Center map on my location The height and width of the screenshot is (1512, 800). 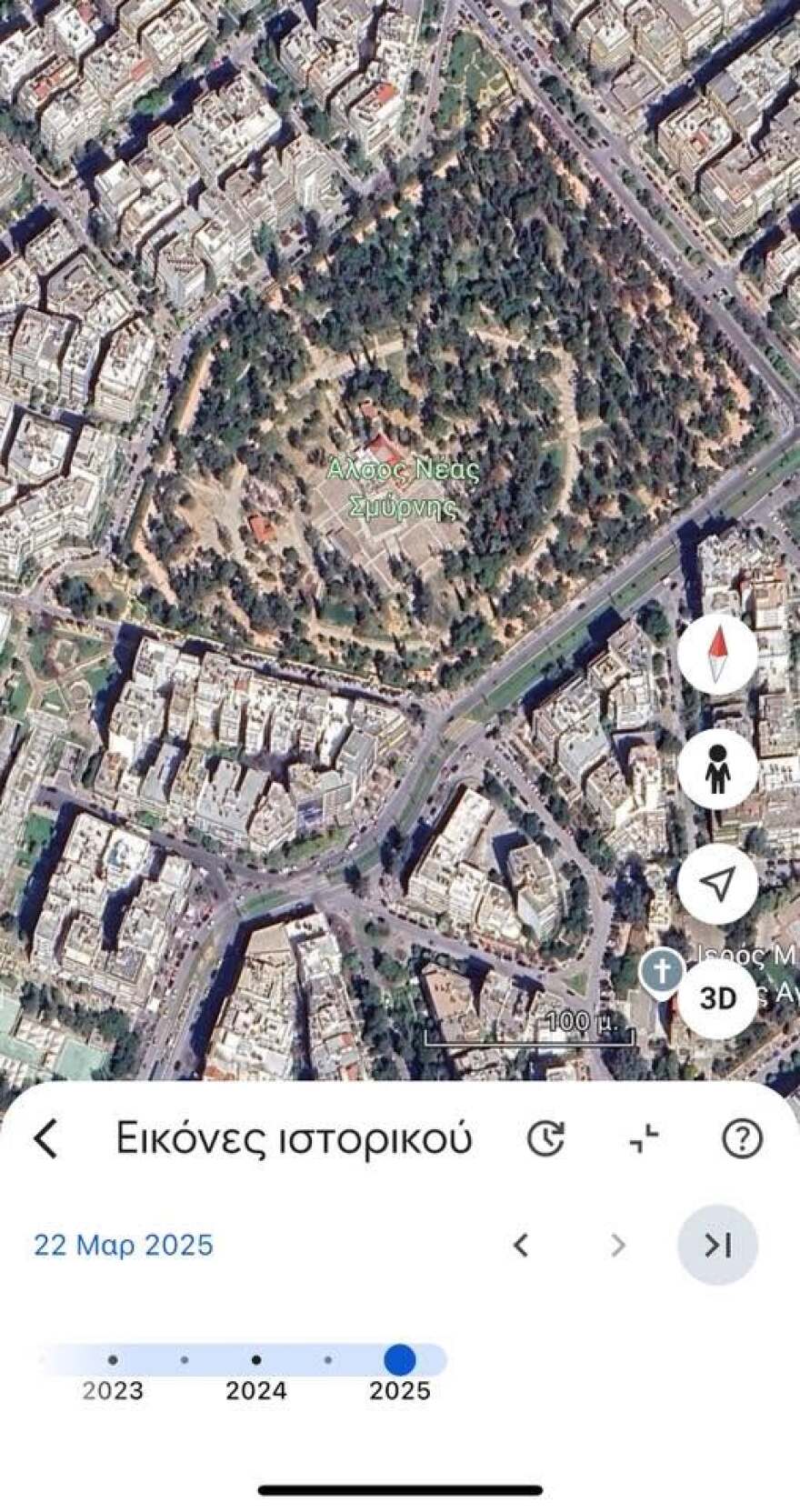(718, 884)
